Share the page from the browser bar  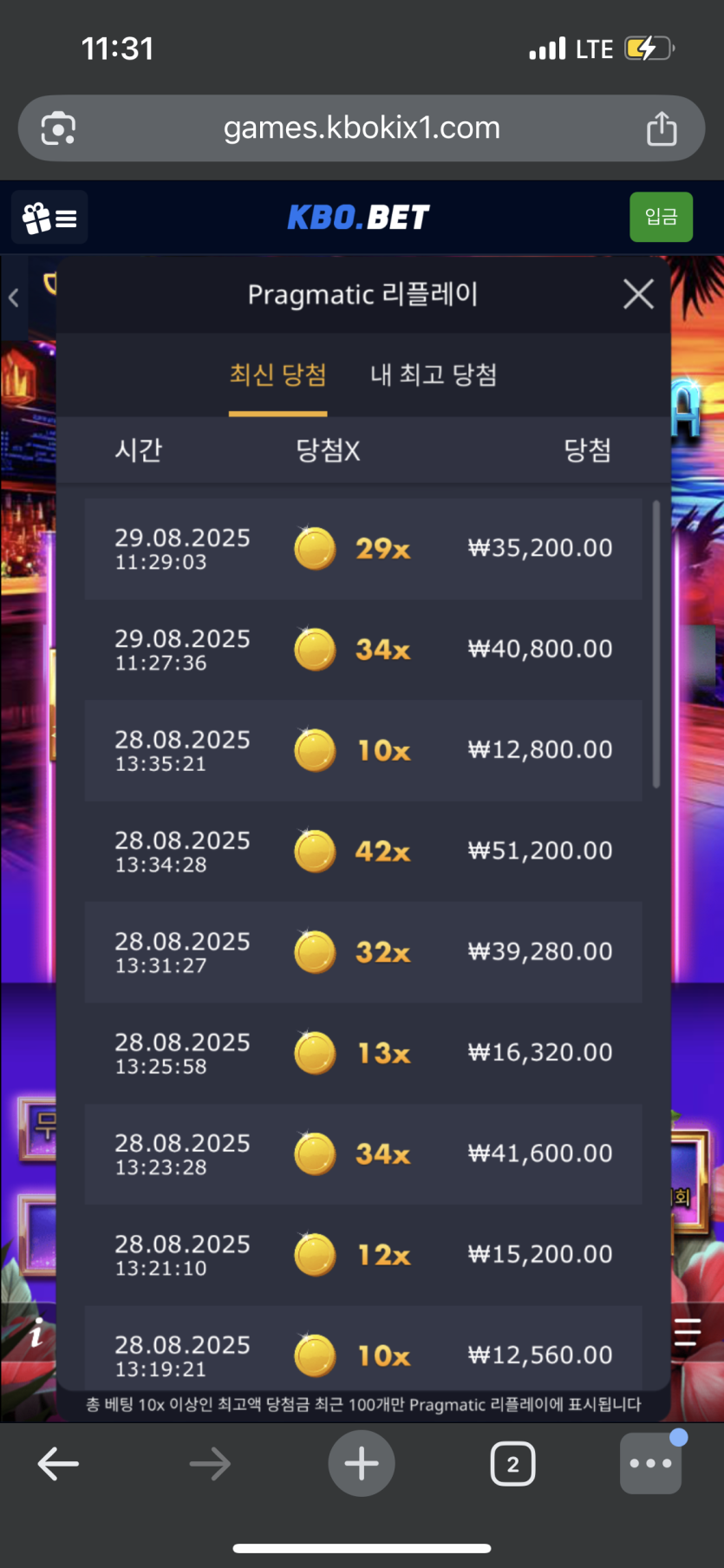click(662, 128)
